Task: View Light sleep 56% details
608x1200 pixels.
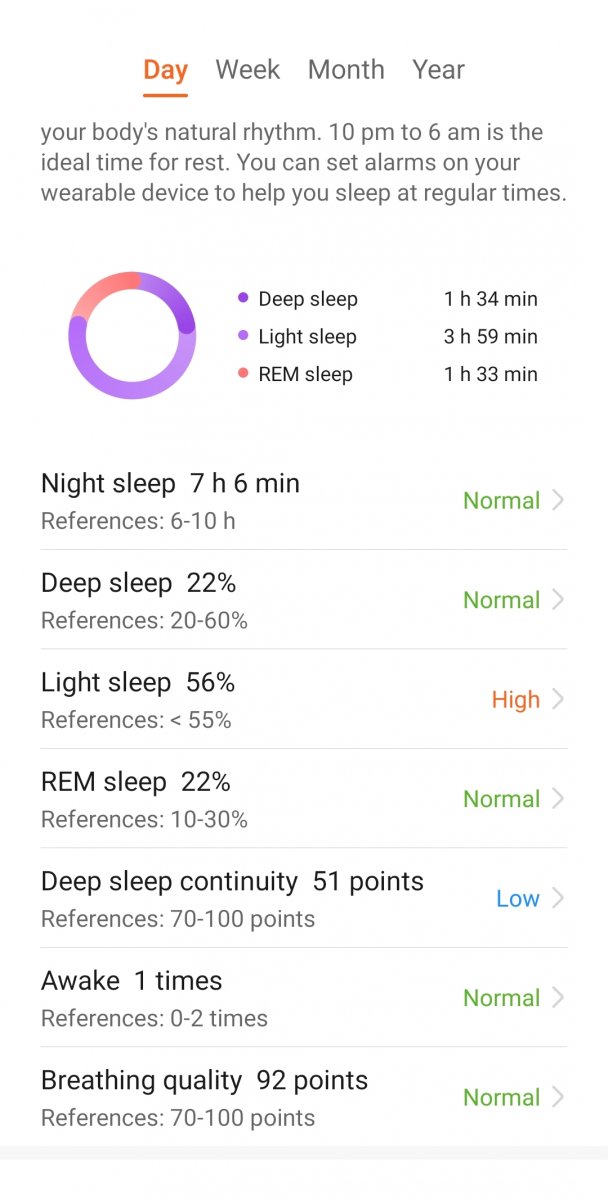Action: point(304,699)
